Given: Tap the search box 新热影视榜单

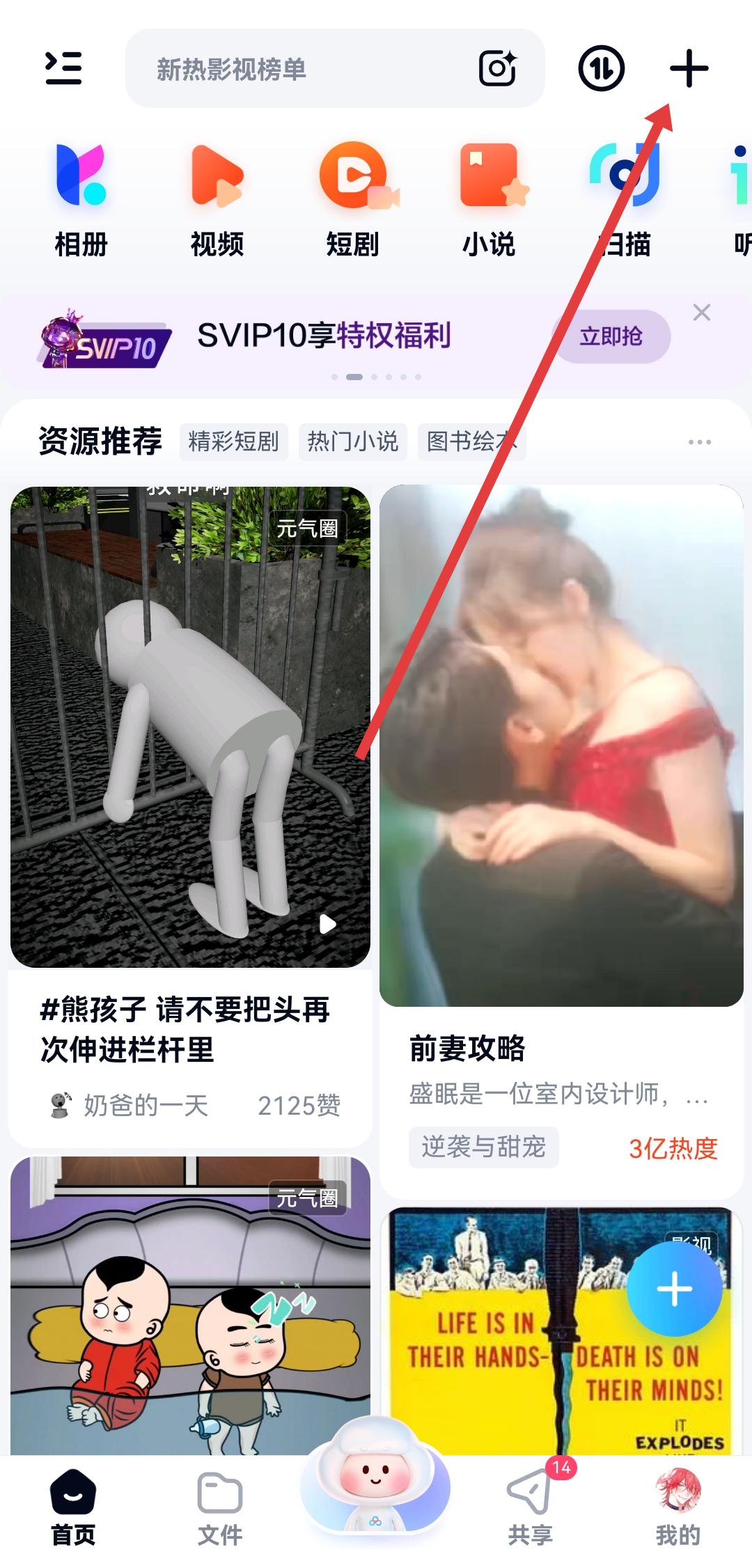Looking at the screenshot, I should [x=299, y=69].
